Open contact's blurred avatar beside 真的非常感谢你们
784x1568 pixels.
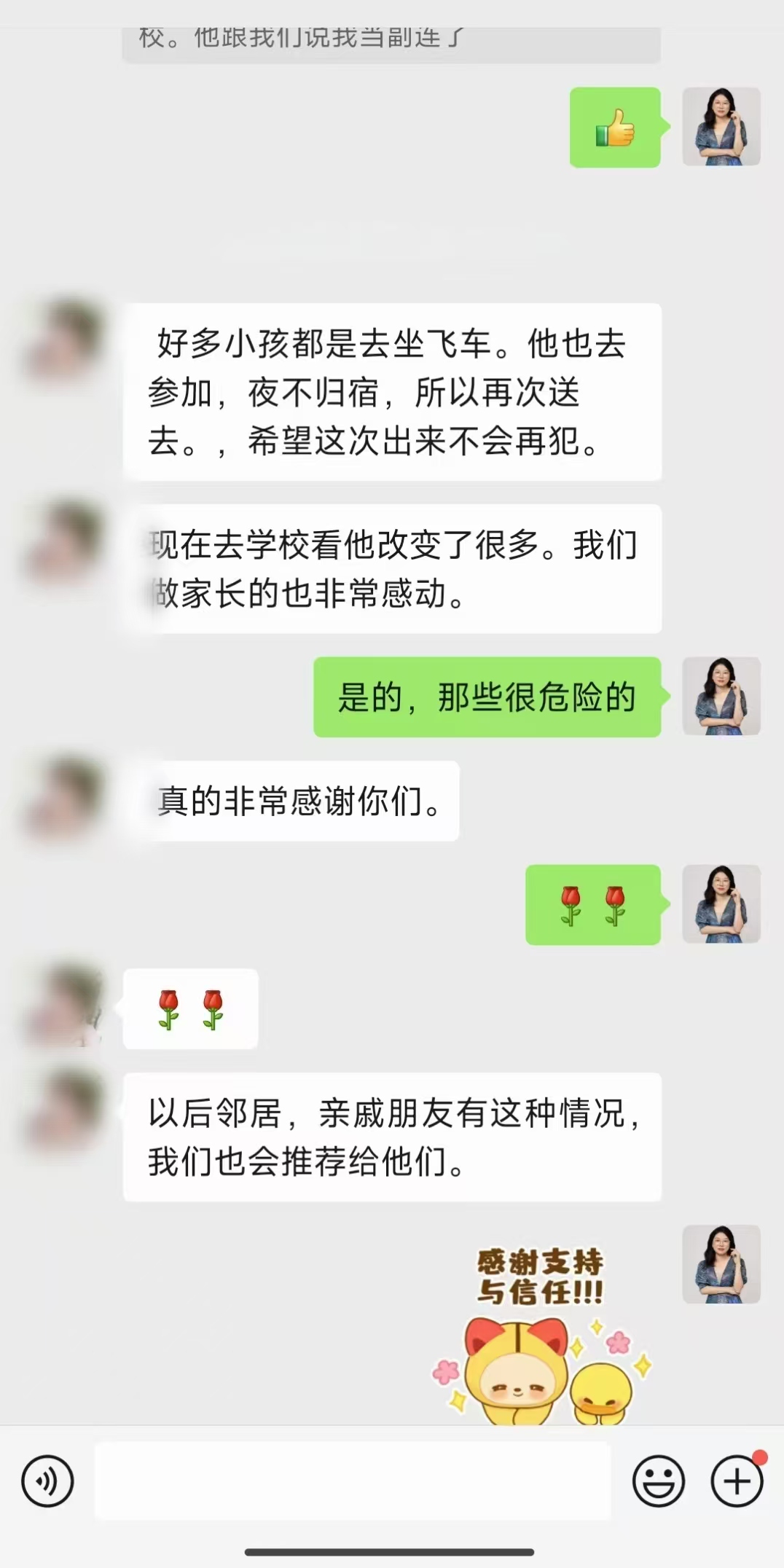[x=66, y=799]
